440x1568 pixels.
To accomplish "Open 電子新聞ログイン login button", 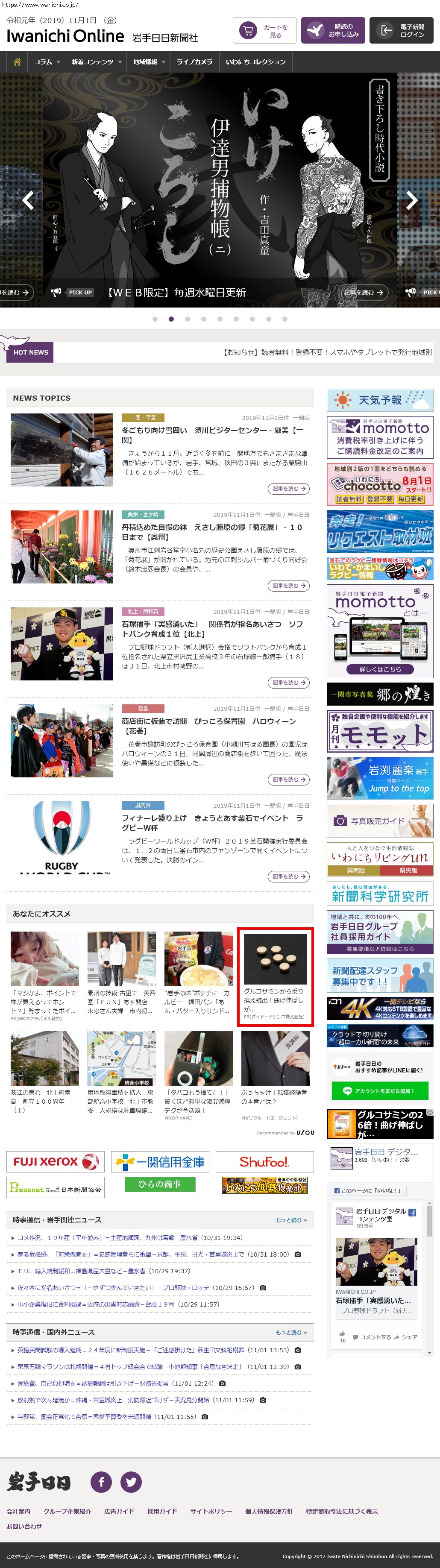I will click(402, 30).
